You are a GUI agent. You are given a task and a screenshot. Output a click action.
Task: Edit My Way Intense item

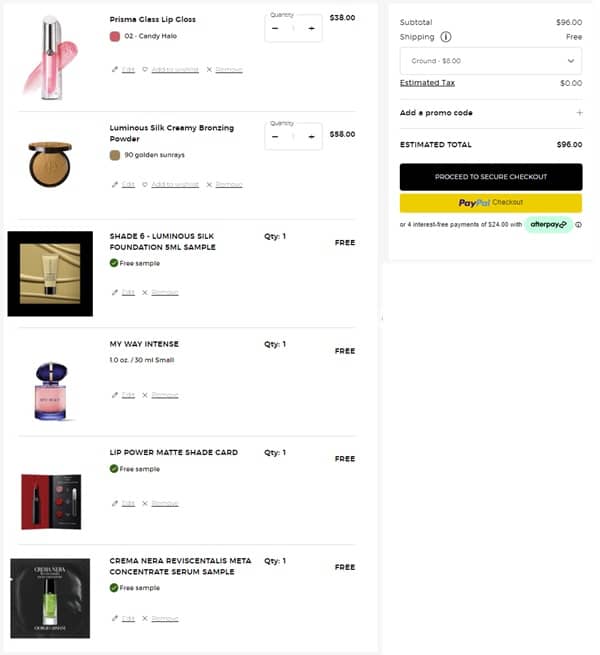coord(123,395)
